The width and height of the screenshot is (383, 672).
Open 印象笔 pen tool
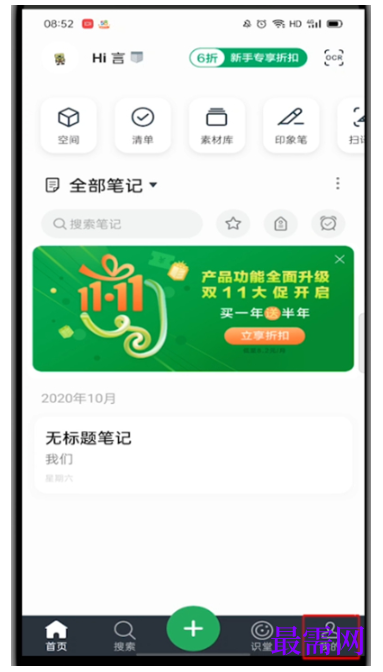click(x=291, y=126)
